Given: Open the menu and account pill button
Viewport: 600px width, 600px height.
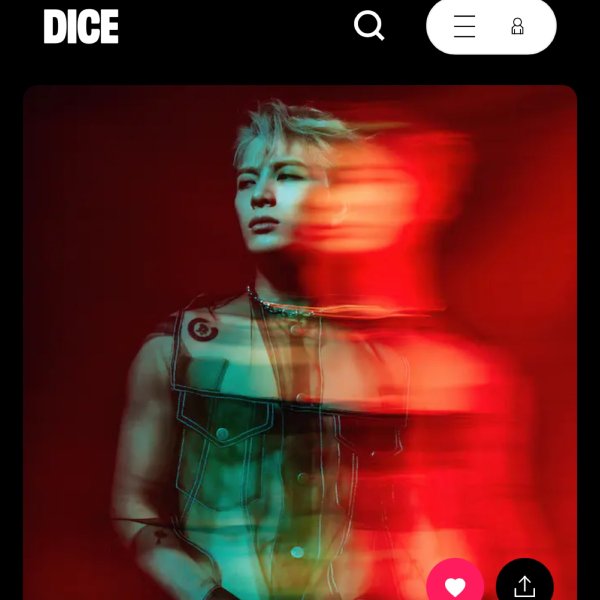Looking at the screenshot, I should click(490, 27).
